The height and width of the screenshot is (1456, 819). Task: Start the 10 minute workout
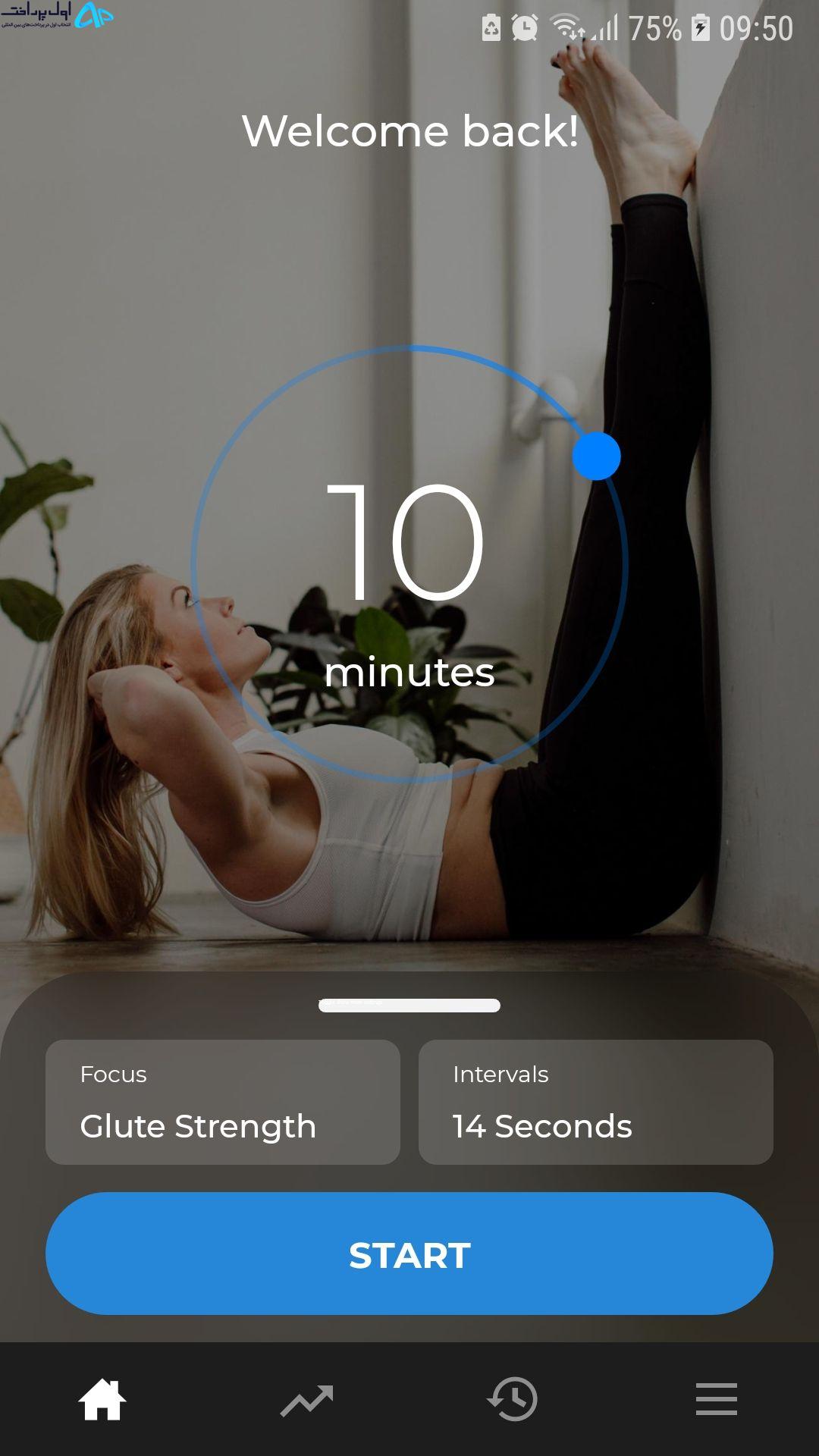coord(409,1254)
